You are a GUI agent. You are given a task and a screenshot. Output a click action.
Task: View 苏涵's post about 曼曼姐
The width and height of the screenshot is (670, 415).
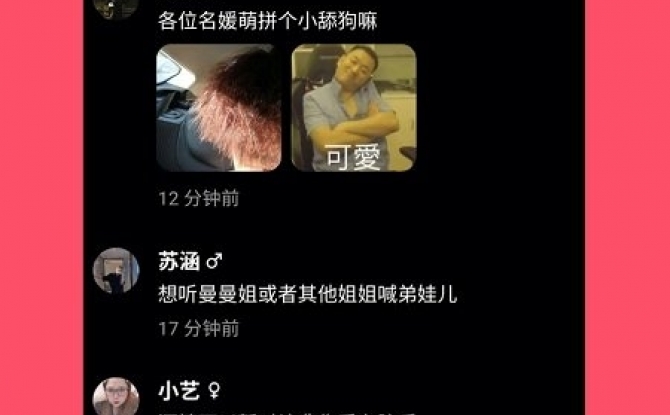click(308, 295)
